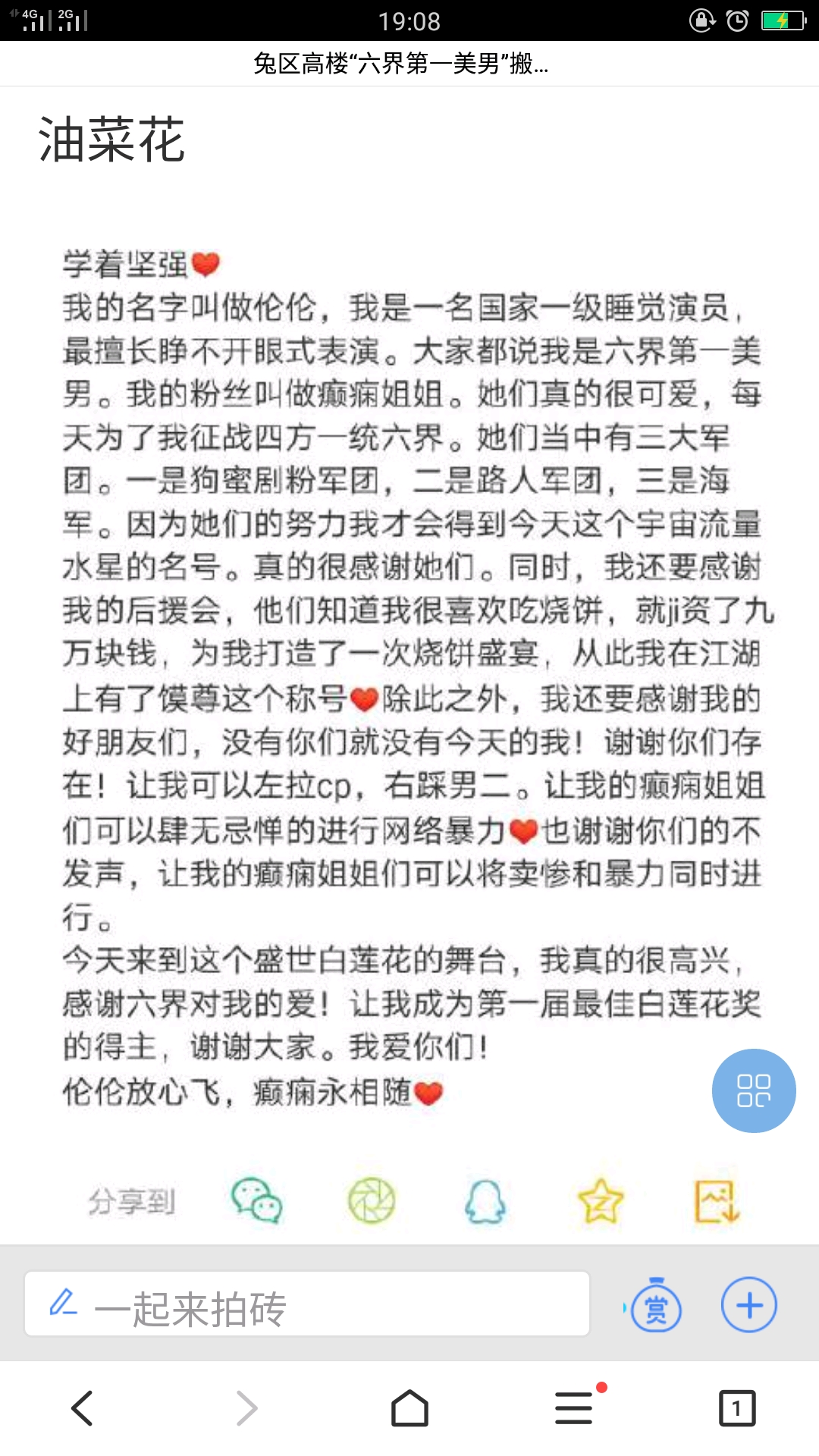Viewport: 819px width, 1456px height.
Task: Tap the '一起来拍砖' comment field
Action: coord(307,1304)
